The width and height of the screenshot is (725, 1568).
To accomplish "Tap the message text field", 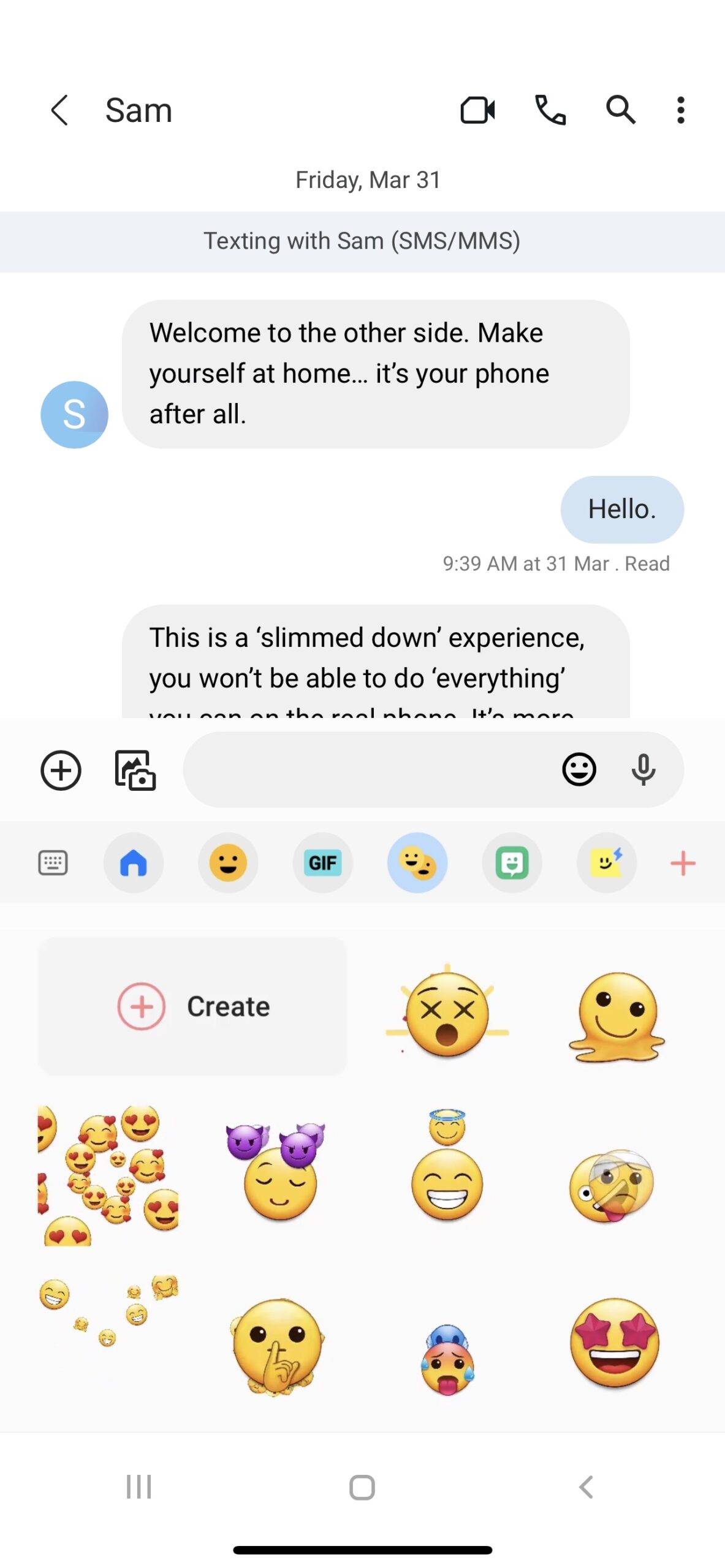I will click(x=368, y=770).
